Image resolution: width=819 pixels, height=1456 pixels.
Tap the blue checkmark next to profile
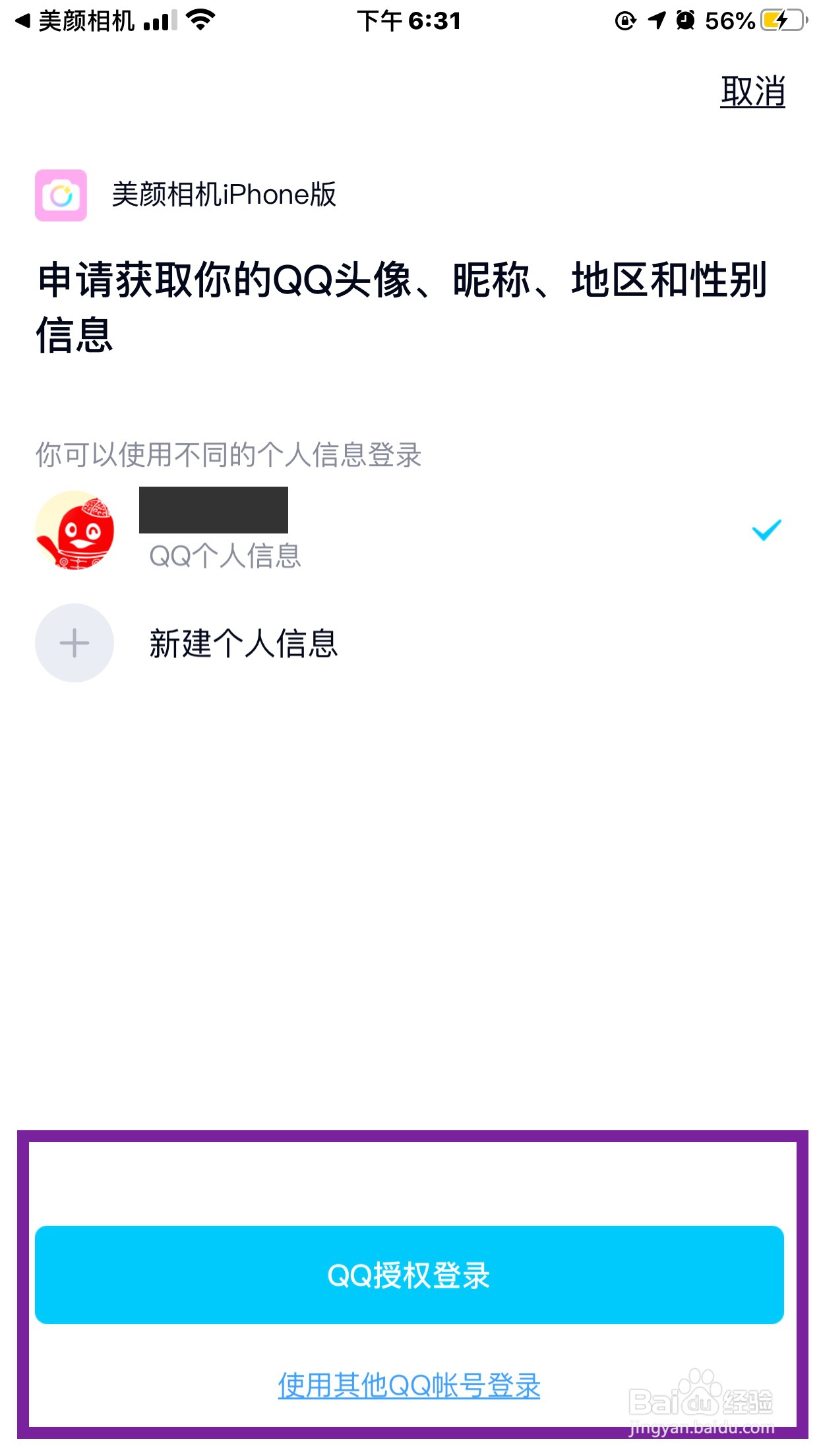pos(766,531)
